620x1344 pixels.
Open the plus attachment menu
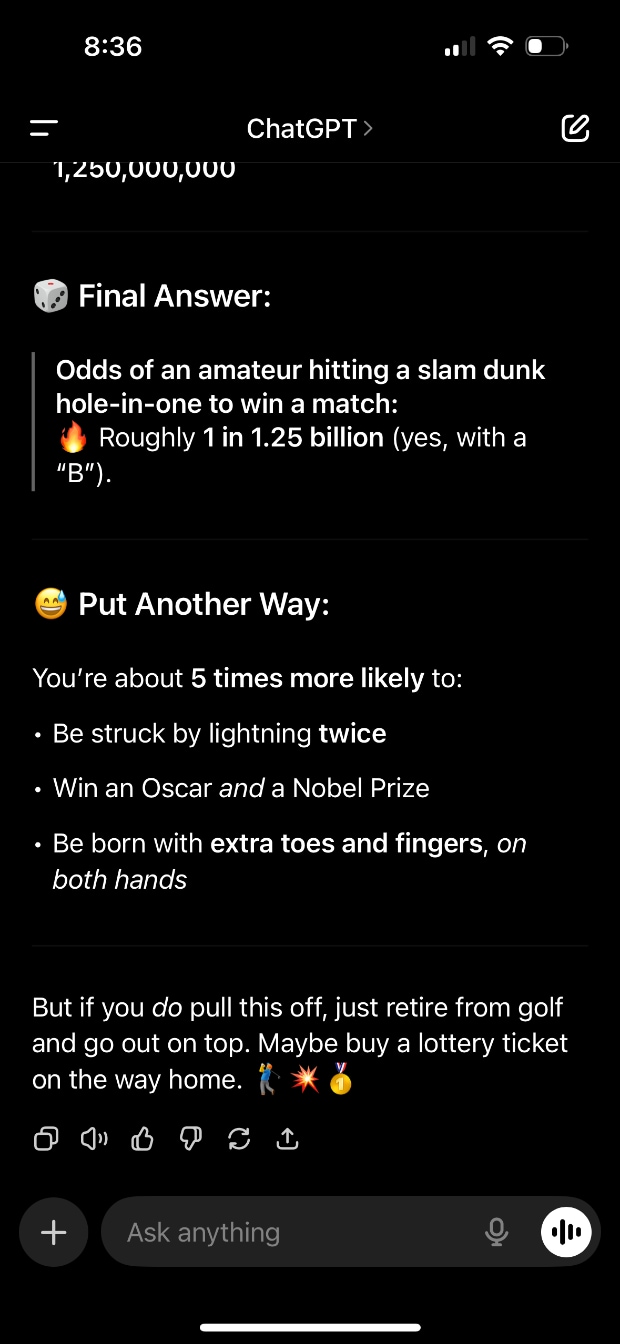point(53,1232)
